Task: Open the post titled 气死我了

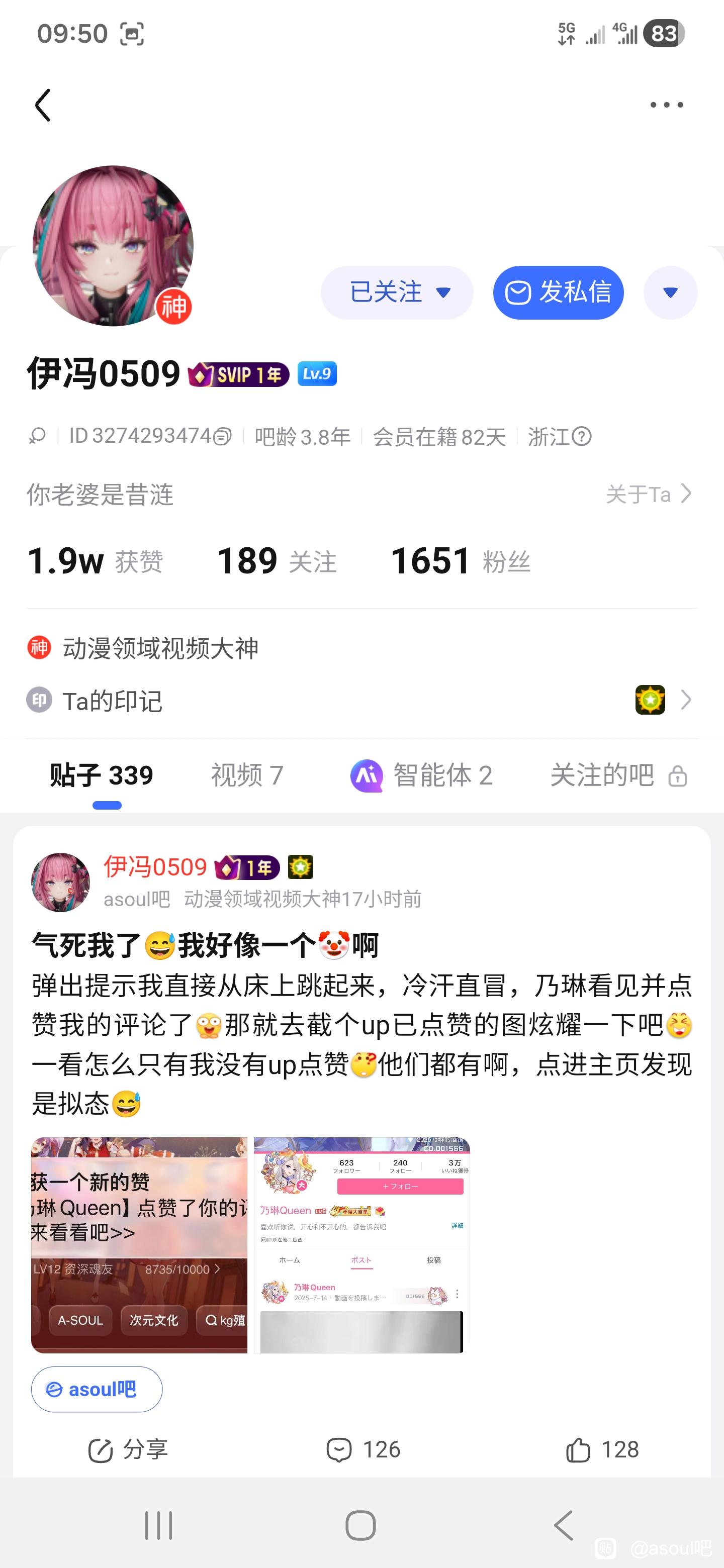Action: pos(205,945)
